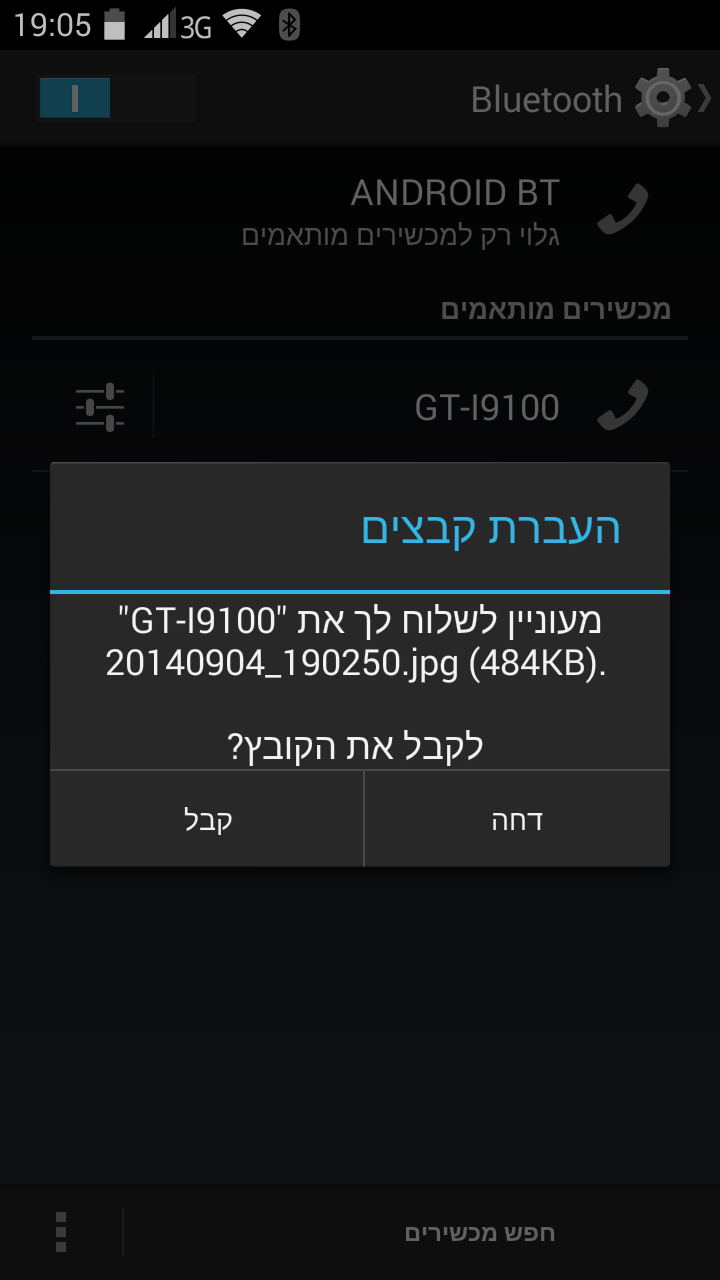The height and width of the screenshot is (1280, 720).
Task: Decline the file with the דחה button
Action: (x=517, y=819)
